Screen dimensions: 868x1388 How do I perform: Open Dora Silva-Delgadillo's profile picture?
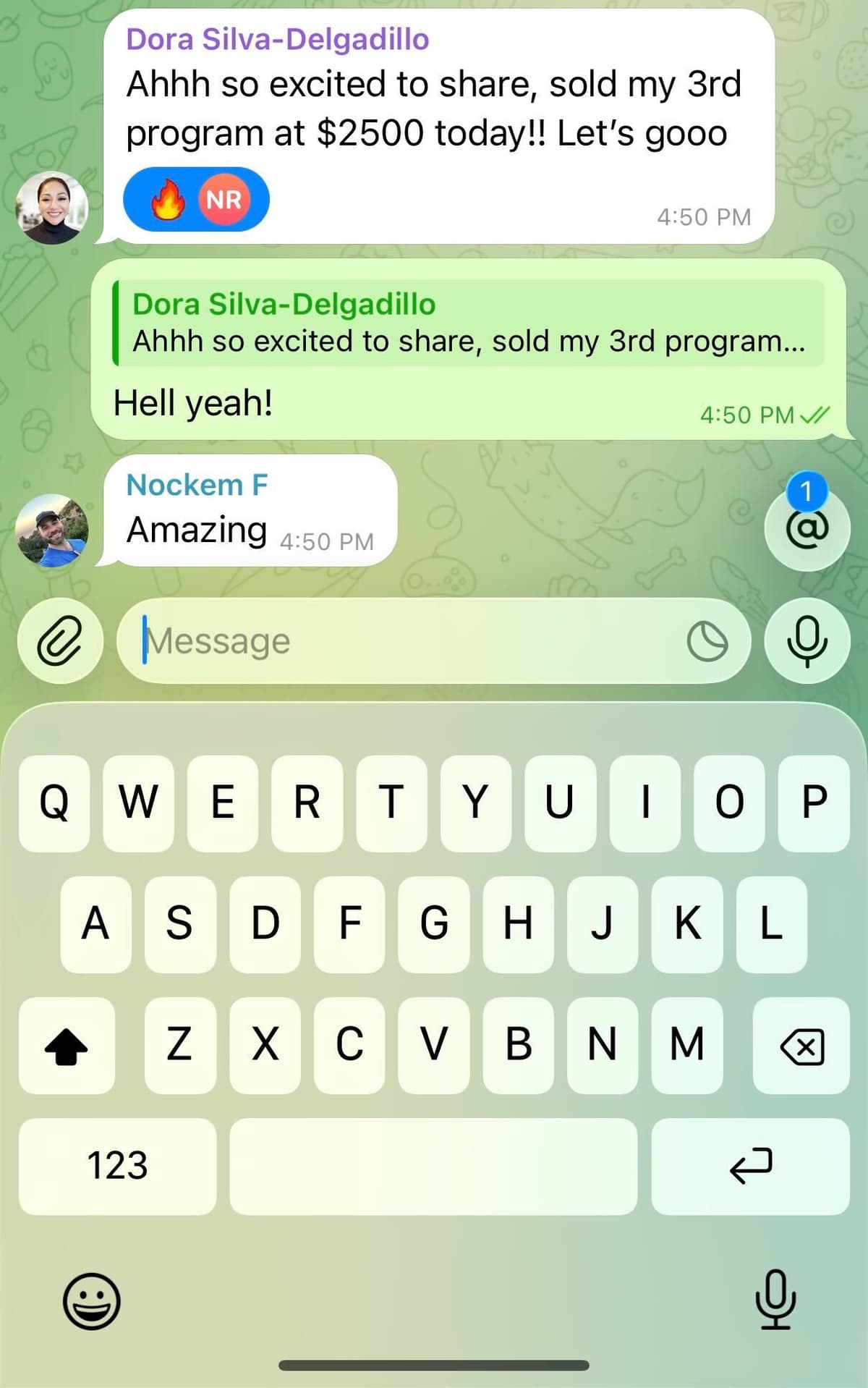(x=52, y=208)
